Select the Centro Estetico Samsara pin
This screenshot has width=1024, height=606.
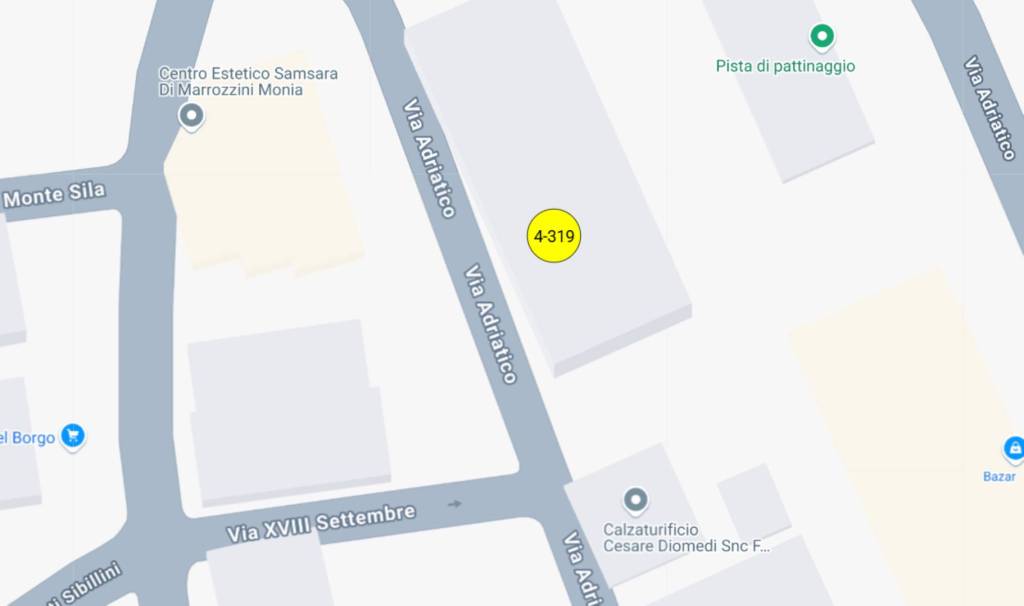[x=191, y=117]
